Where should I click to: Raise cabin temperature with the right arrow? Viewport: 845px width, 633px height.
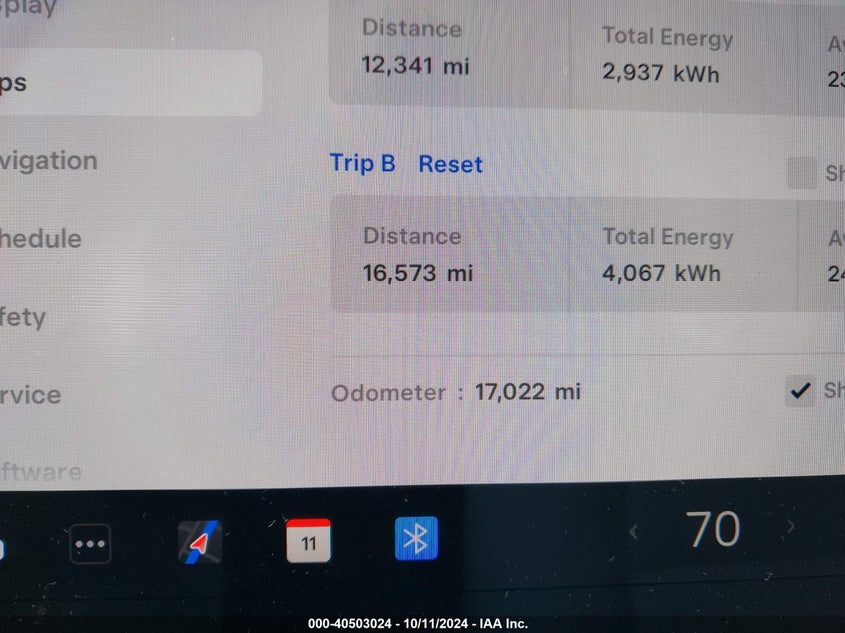click(x=791, y=526)
